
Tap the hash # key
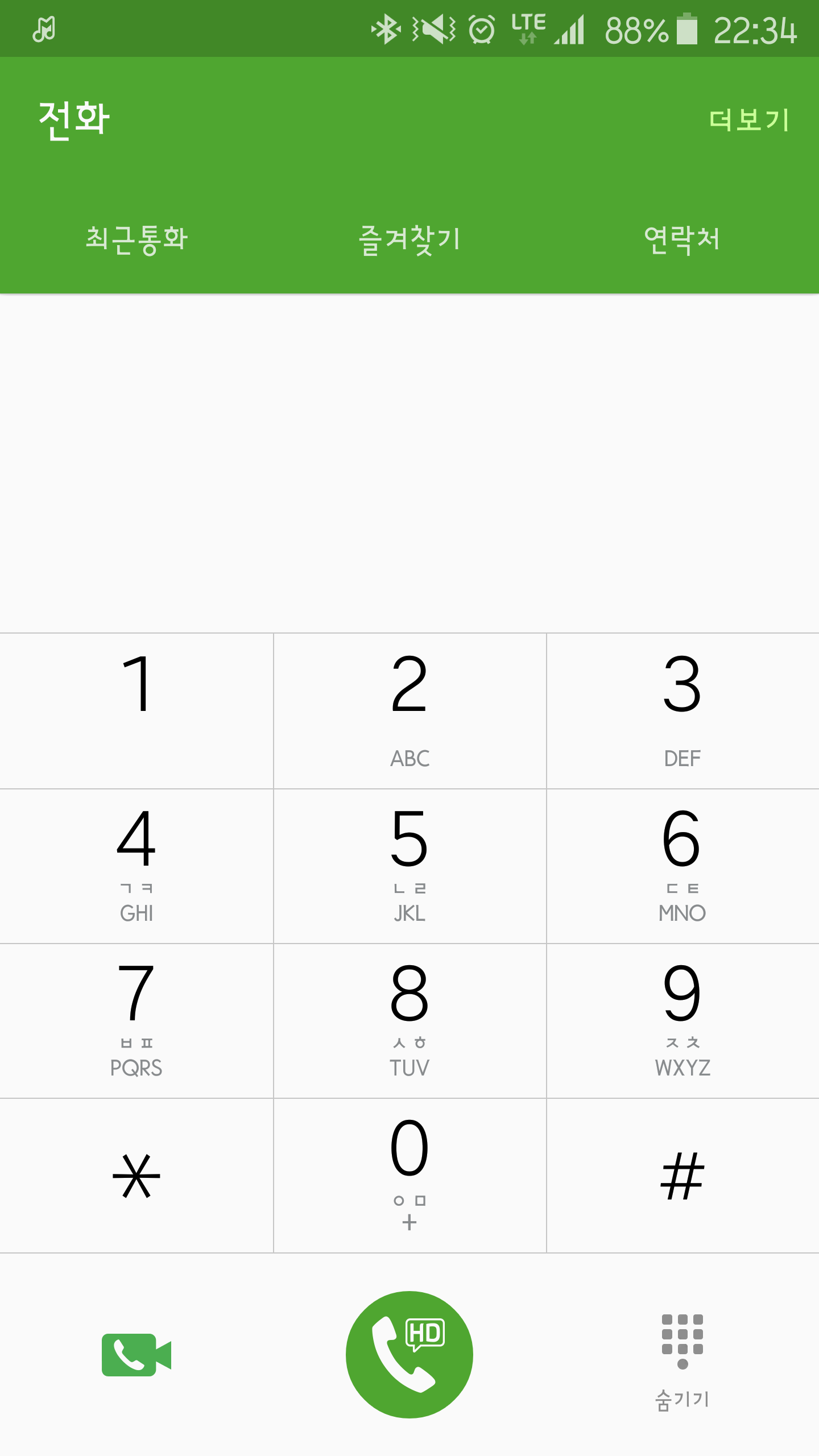682,1176
